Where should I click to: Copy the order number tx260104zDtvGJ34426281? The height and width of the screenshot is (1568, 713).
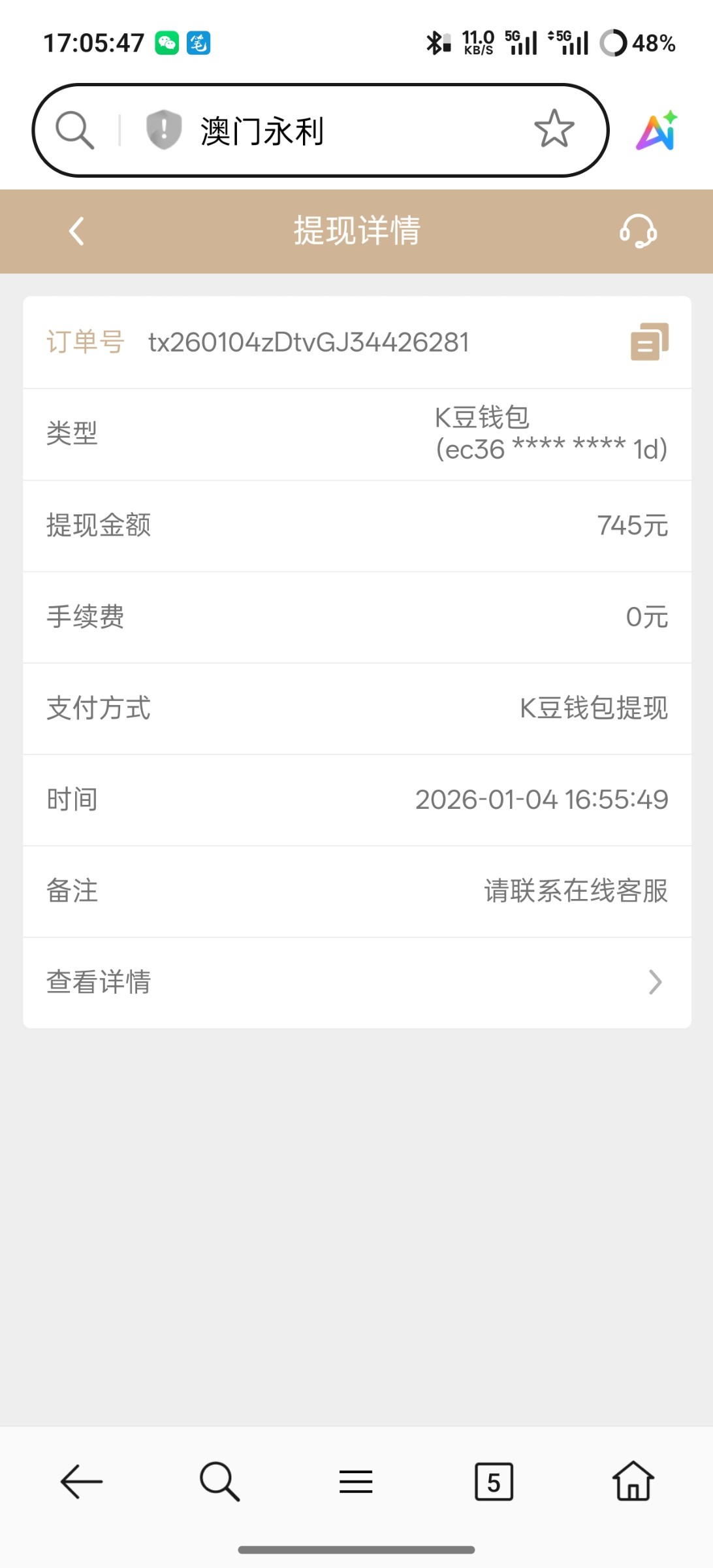click(x=651, y=342)
